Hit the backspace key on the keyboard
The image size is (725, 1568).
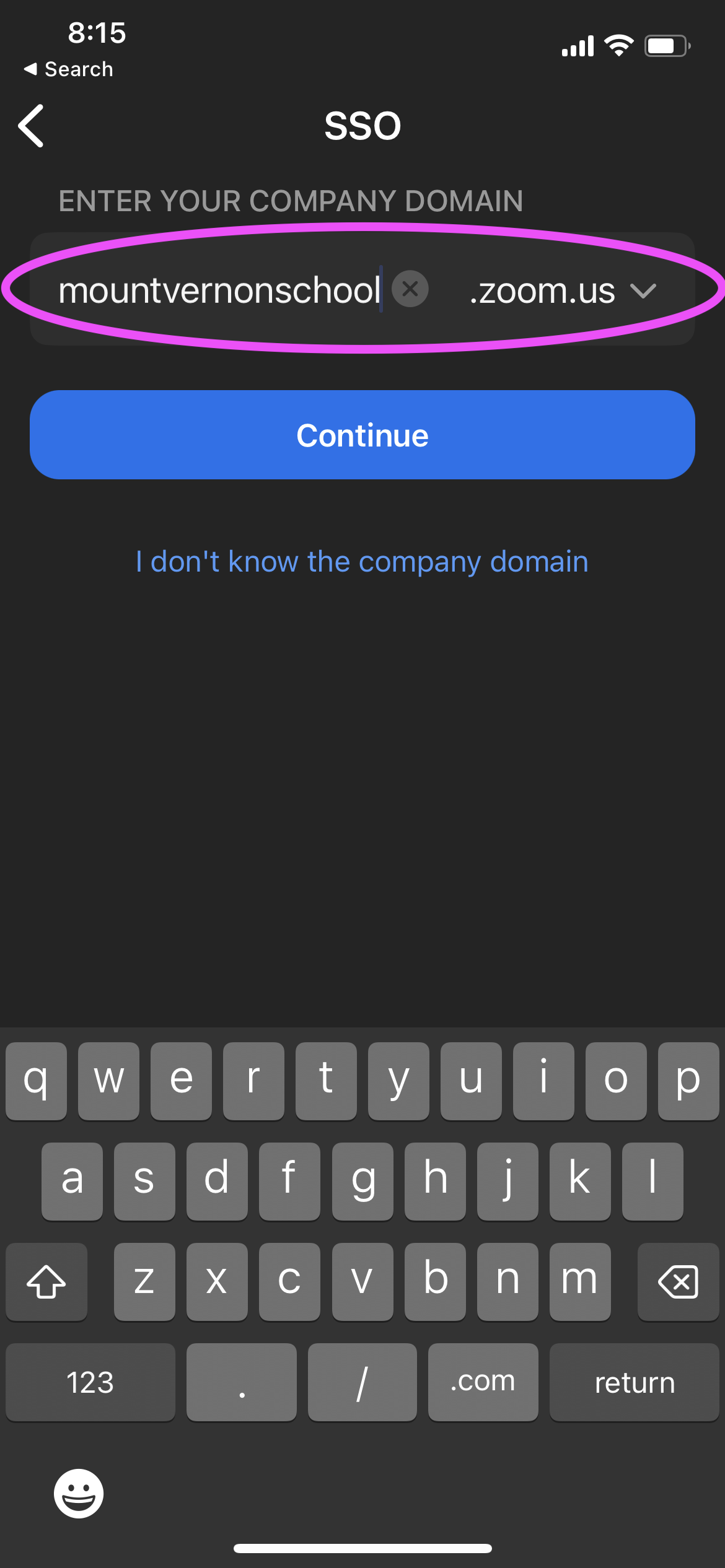point(679,1281)
